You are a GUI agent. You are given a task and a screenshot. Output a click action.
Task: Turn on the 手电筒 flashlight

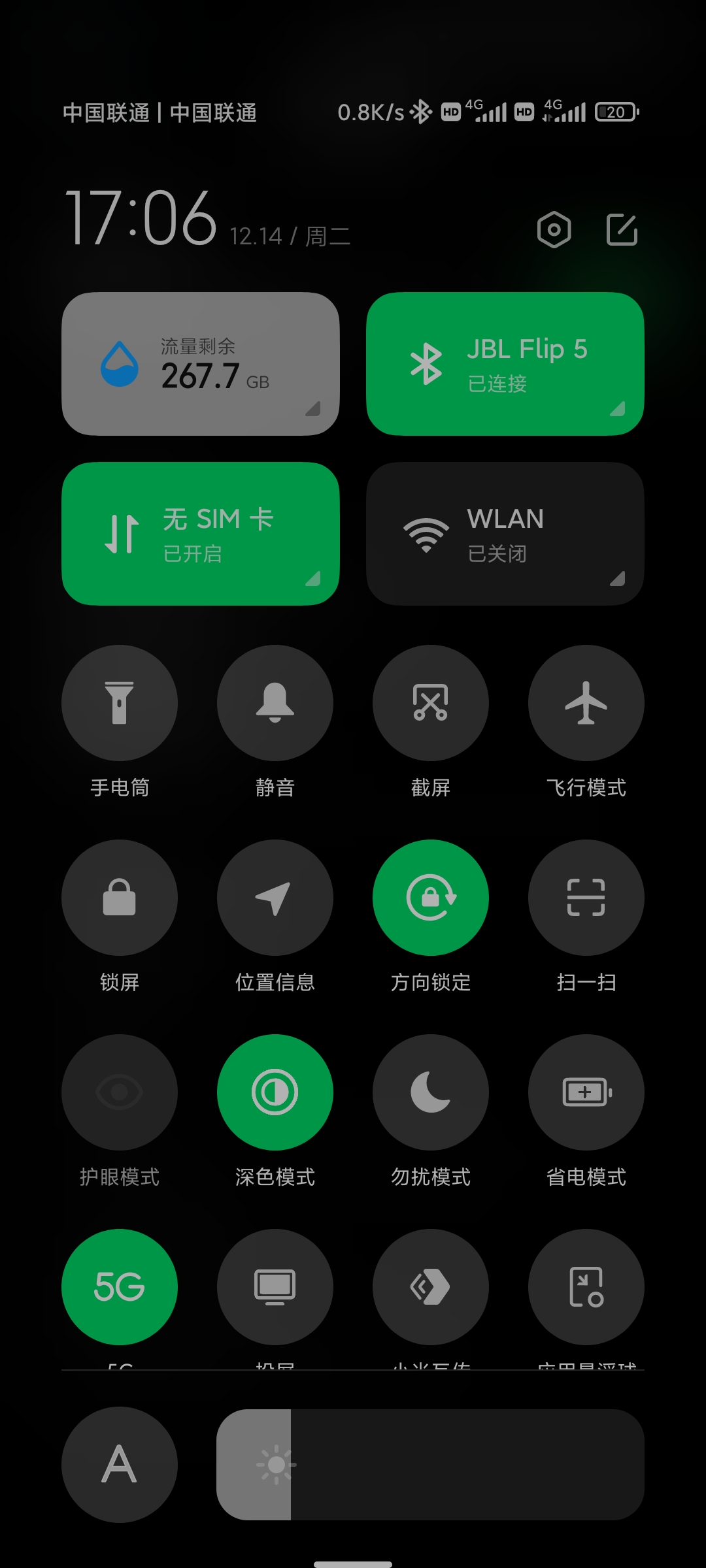coord(120,703)
